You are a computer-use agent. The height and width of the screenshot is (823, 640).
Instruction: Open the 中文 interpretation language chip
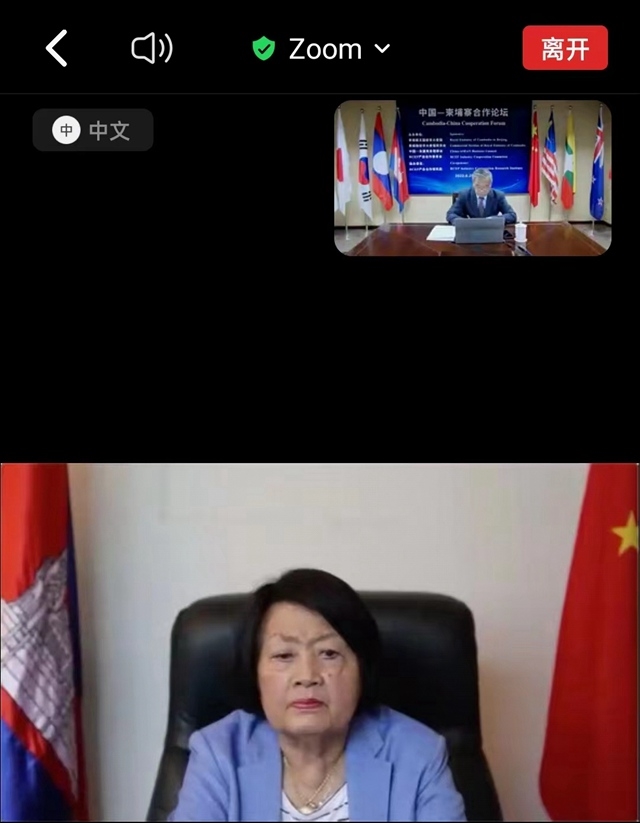click(93, 130)
